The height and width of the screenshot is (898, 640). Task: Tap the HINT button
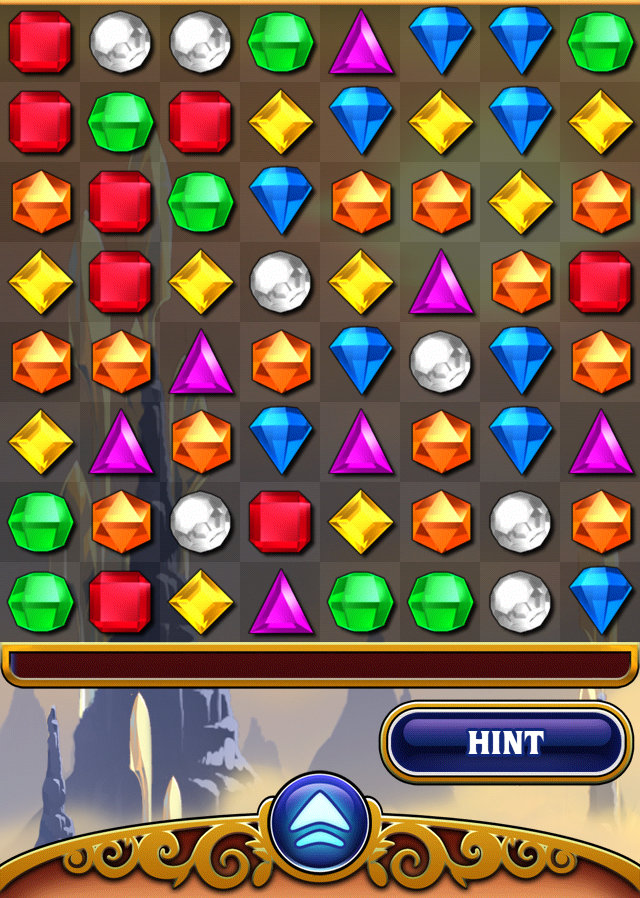coord(506,742)
